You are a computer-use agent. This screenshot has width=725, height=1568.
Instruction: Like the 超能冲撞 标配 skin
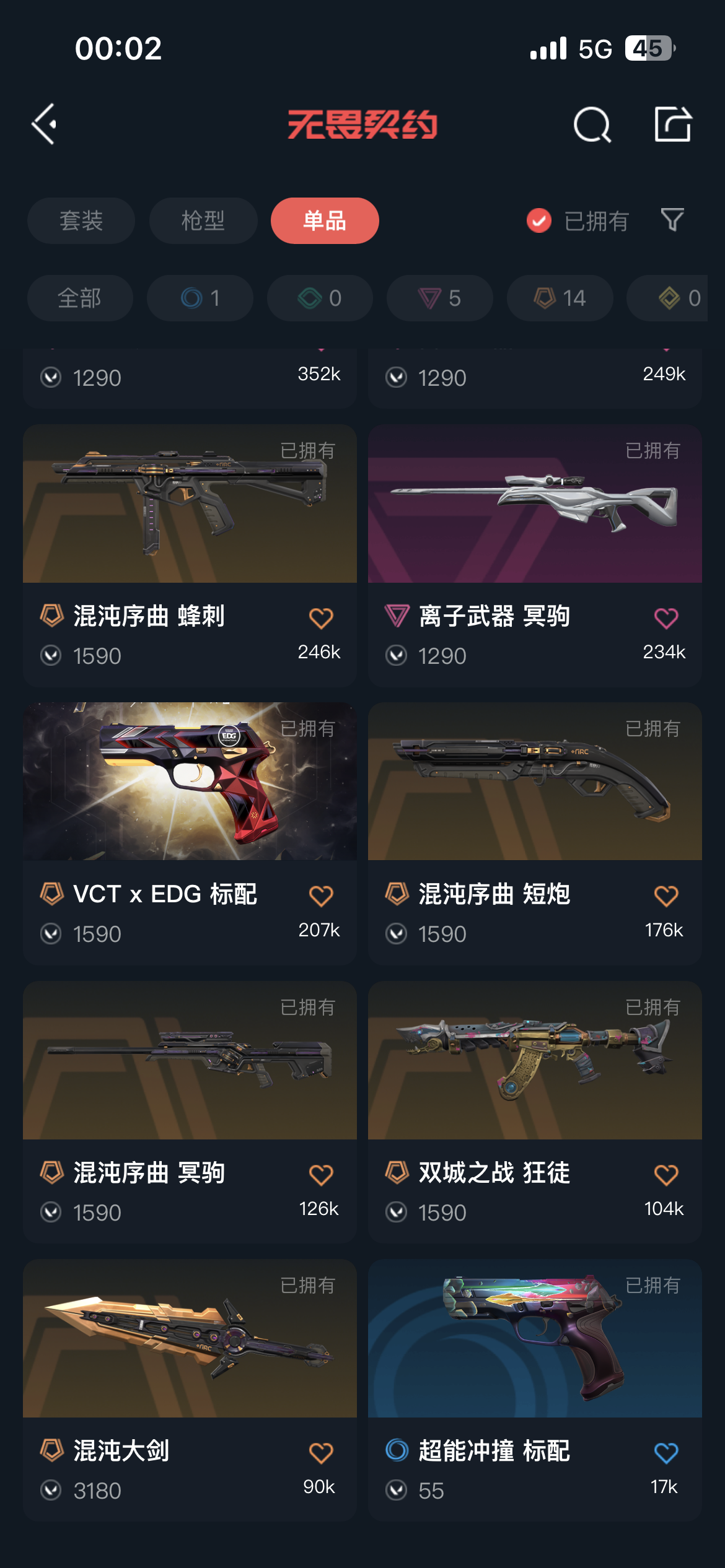(x=666, y=1452)
